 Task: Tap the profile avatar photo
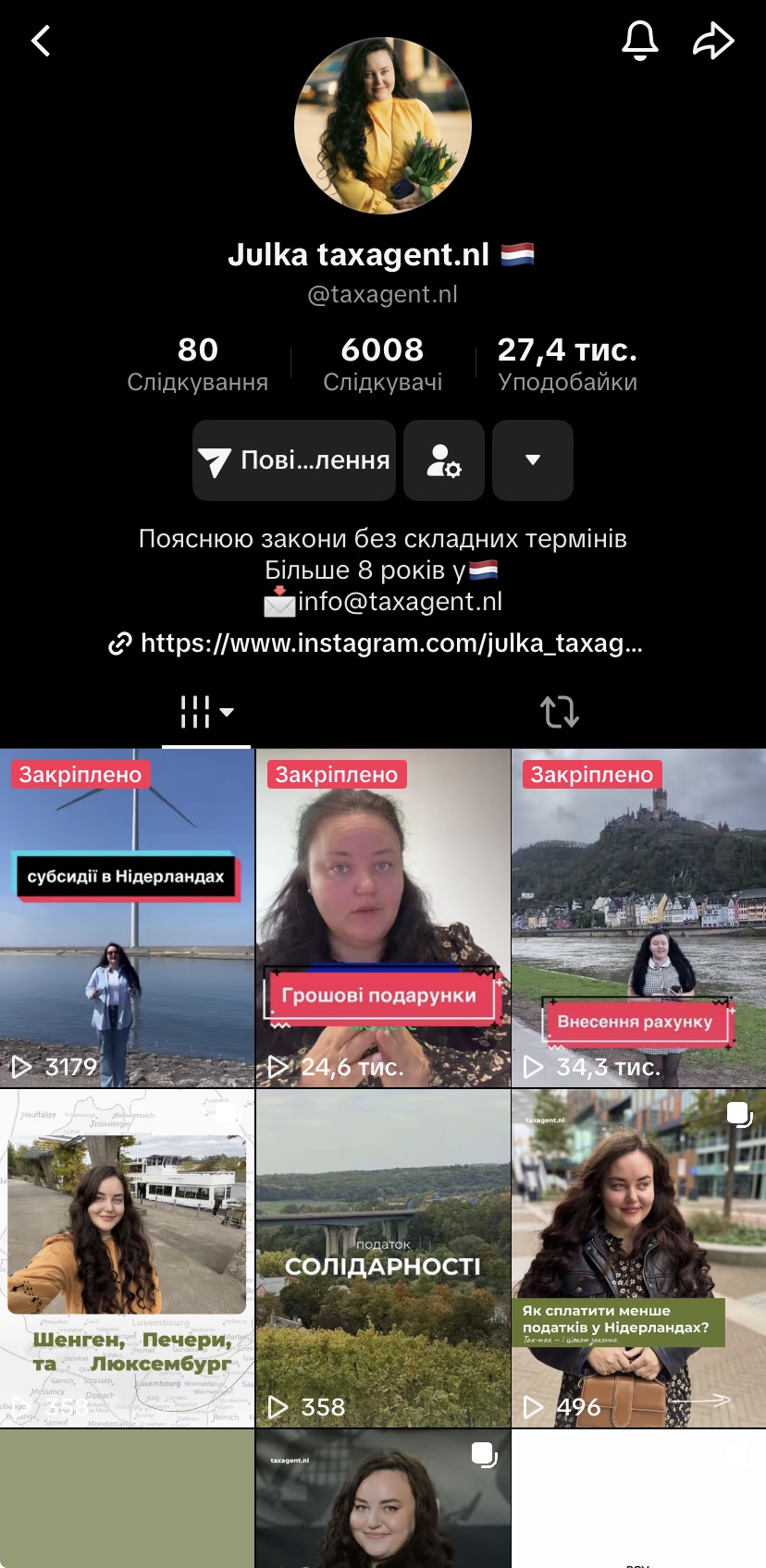(383, 127)
